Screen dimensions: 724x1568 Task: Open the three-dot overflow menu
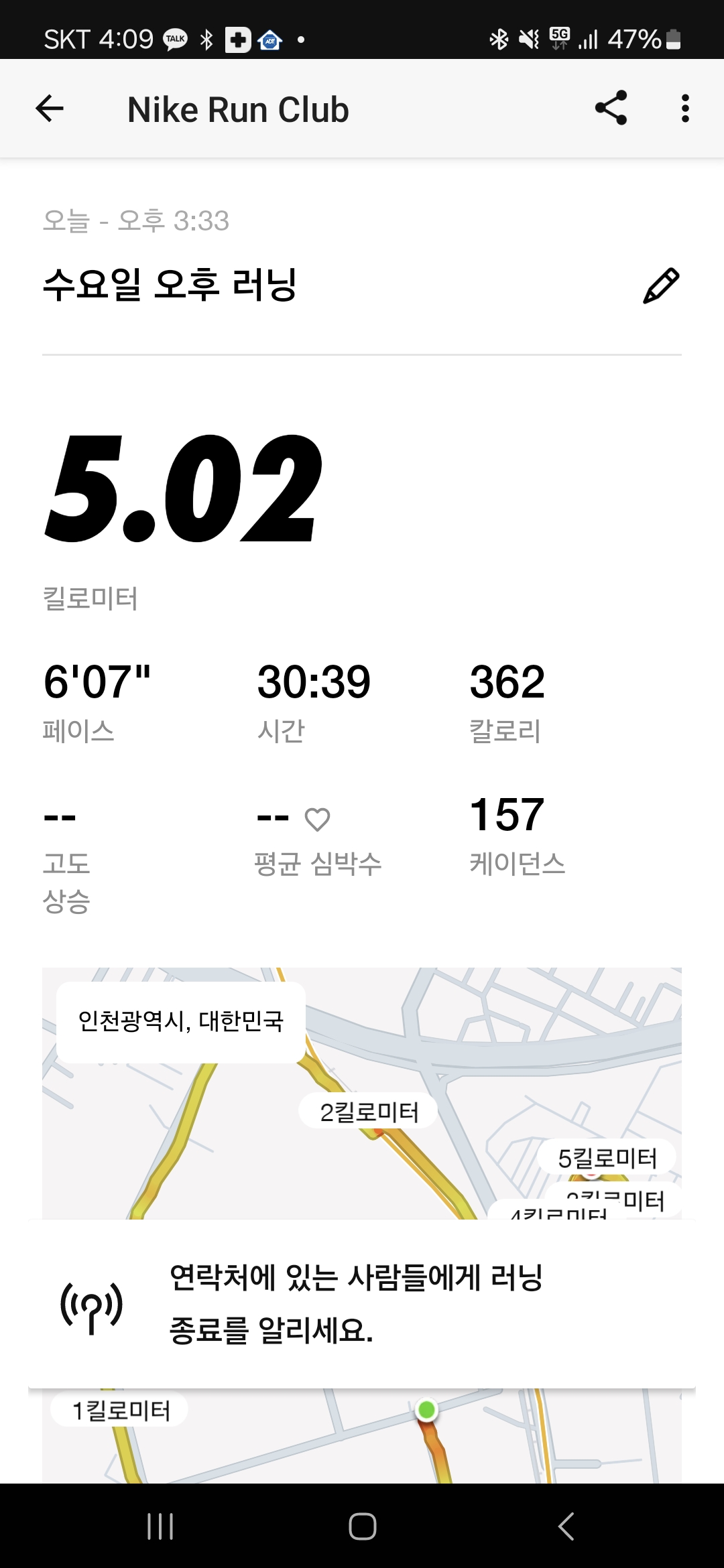point(684,109)
